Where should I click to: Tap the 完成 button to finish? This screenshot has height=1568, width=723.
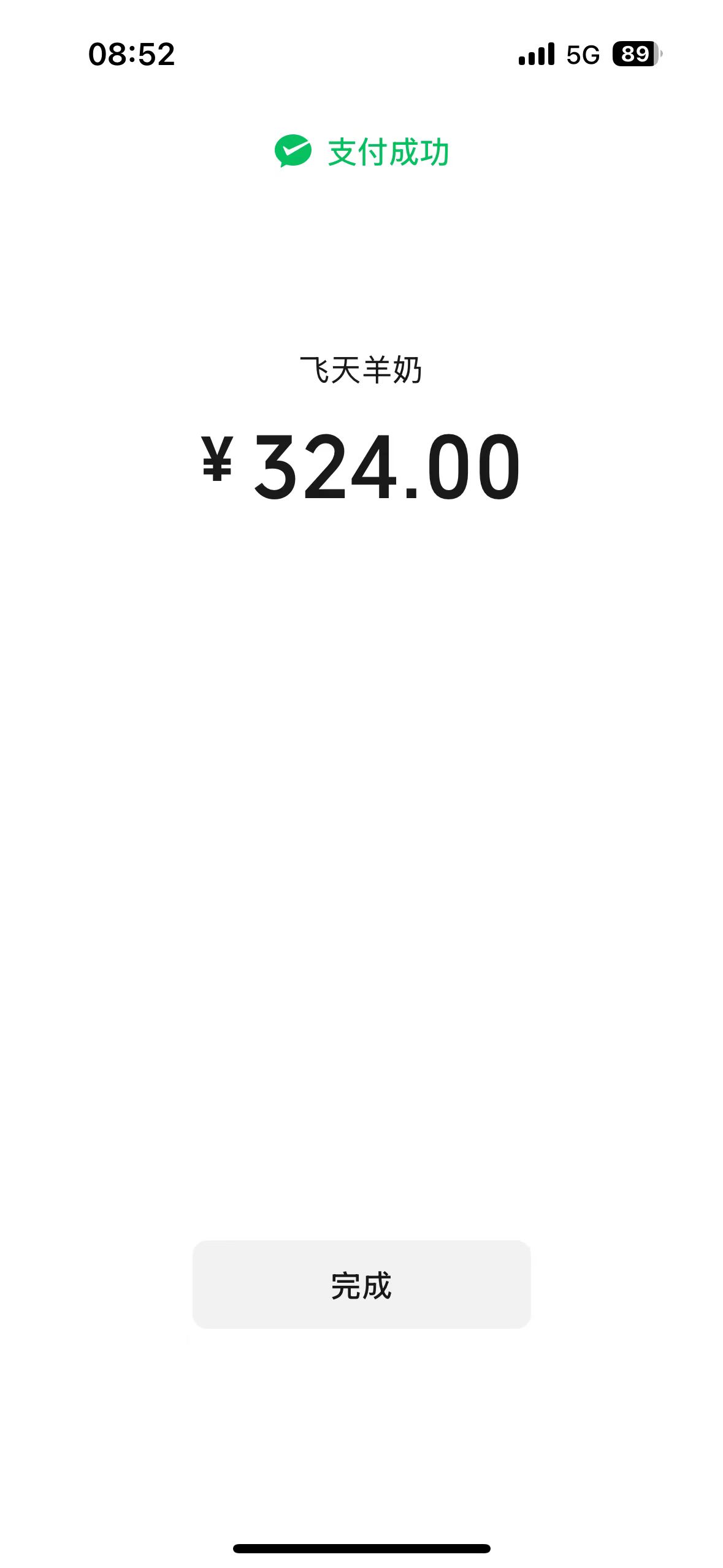361,1285
